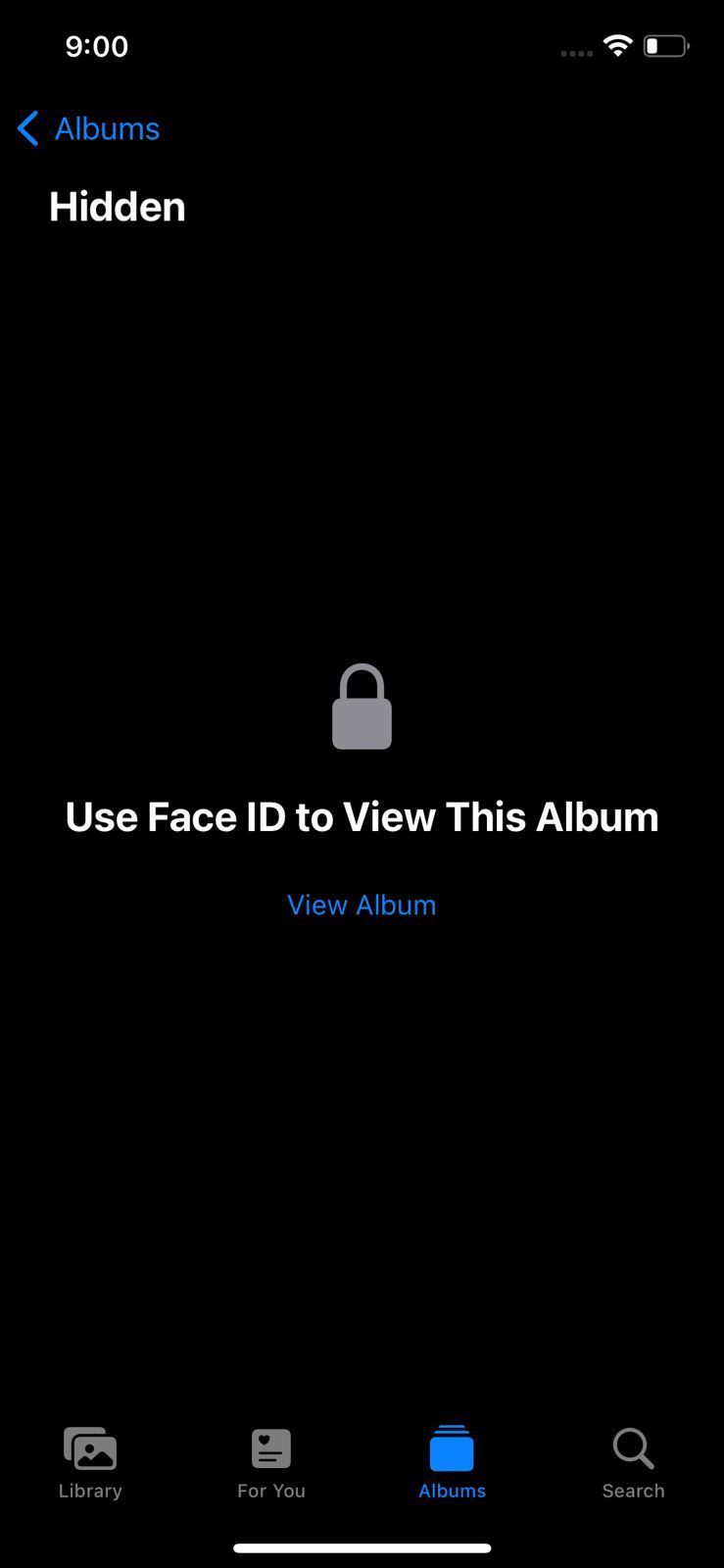724x1568 pixels.
Task: Open the For You tab
Action: coord(271,1462)
